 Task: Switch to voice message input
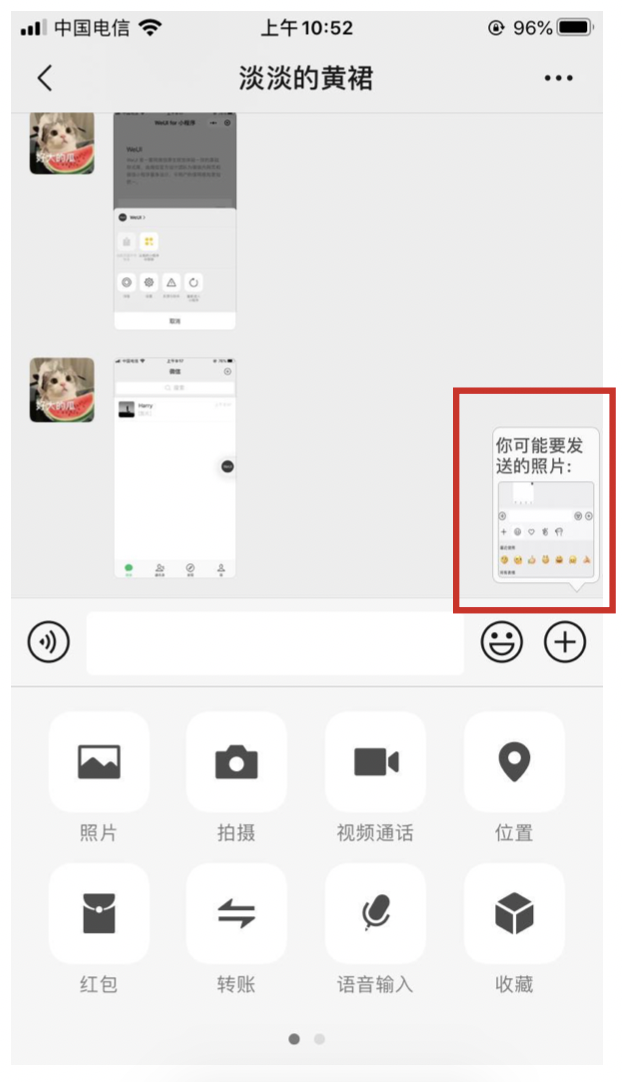(x=48, y=642)
